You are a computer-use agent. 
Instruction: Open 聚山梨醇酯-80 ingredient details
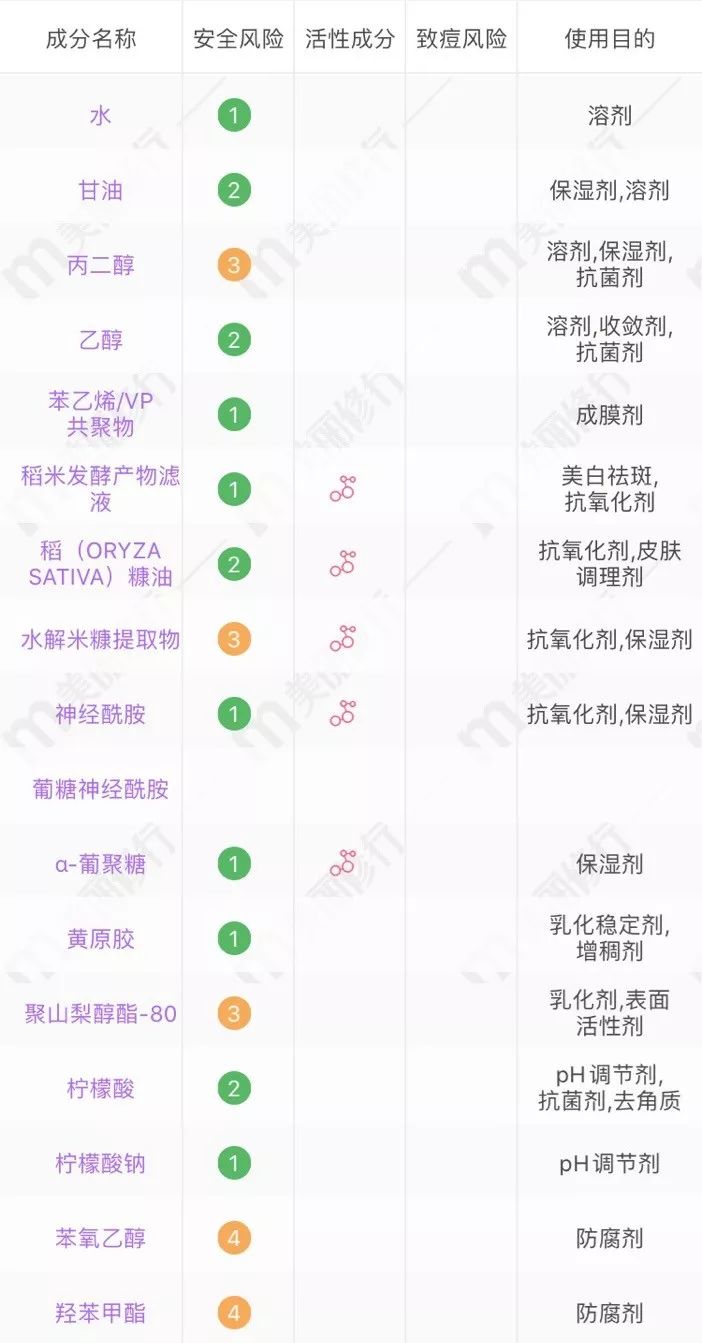(x=100, y=1013)
